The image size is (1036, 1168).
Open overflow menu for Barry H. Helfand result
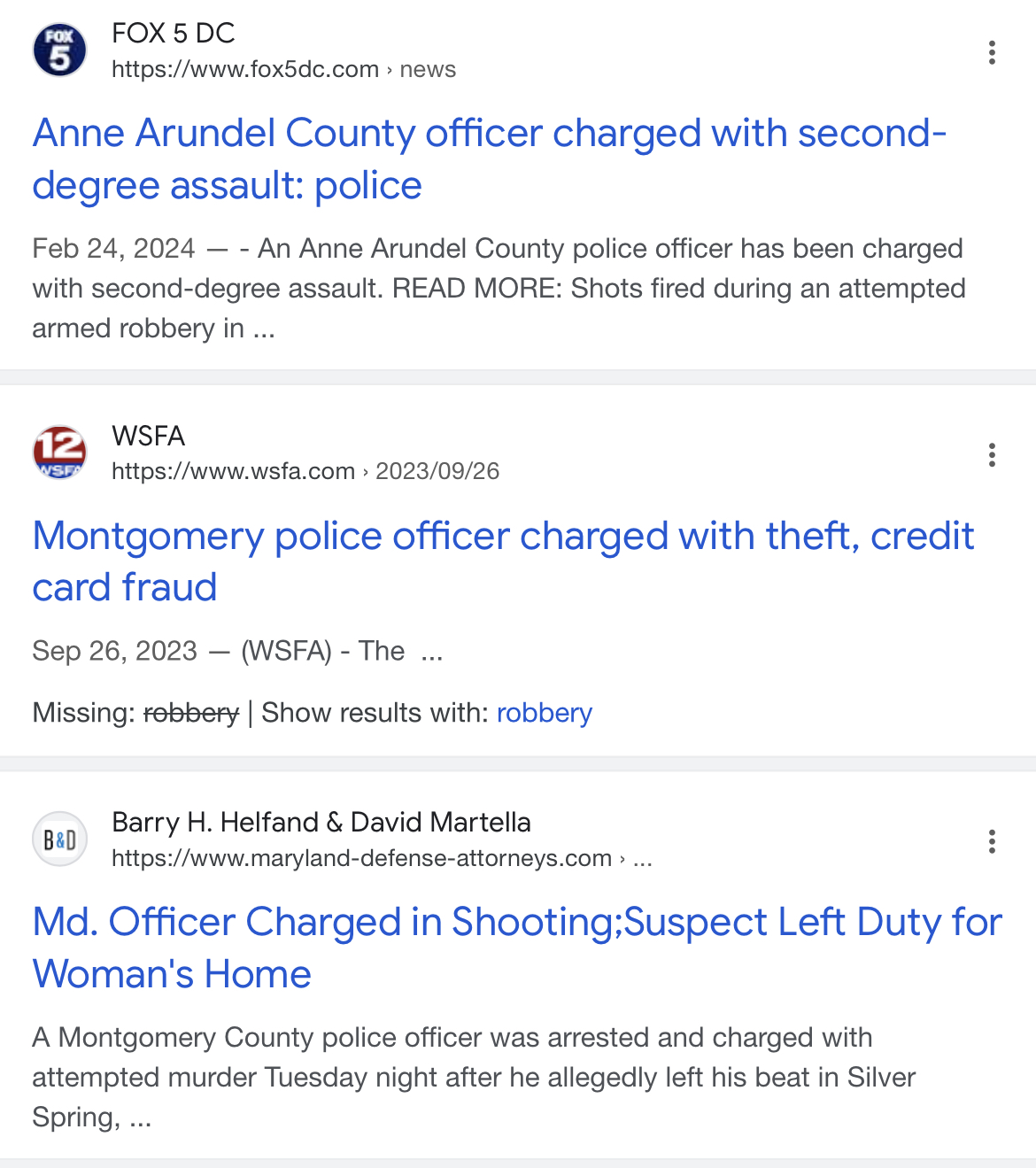click(992, 841)
